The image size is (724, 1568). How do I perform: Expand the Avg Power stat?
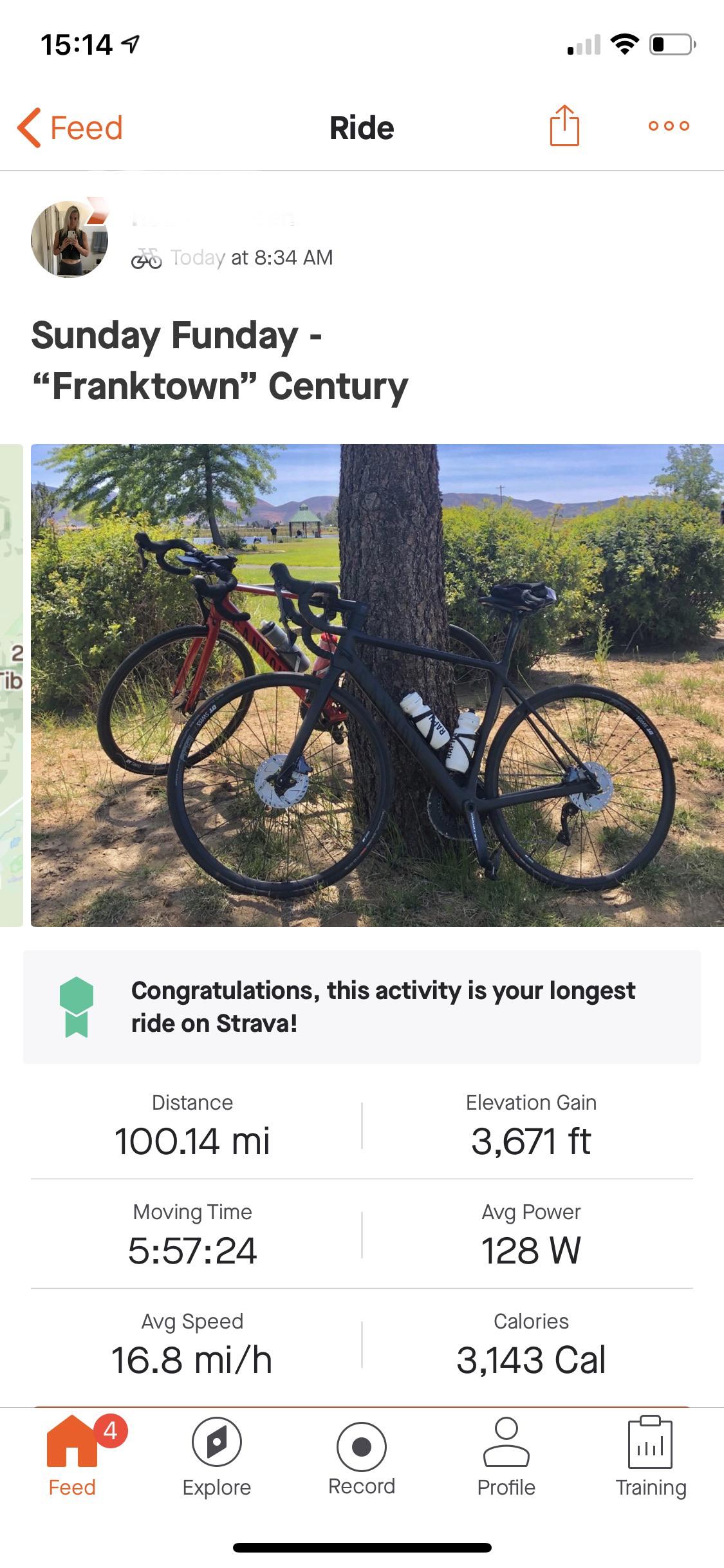(x=532, y=1233)
